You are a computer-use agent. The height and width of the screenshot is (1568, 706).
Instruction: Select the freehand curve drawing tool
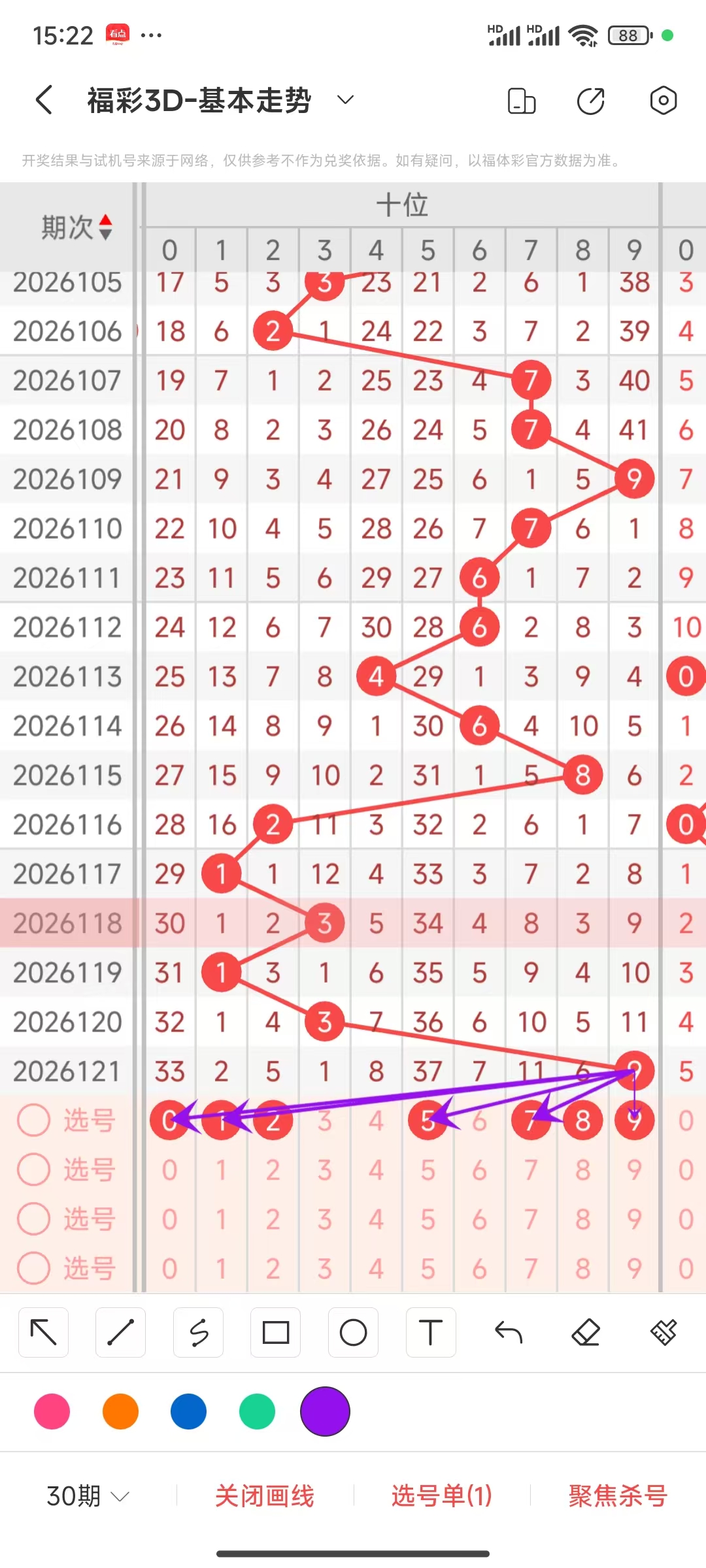(199, 1332)
